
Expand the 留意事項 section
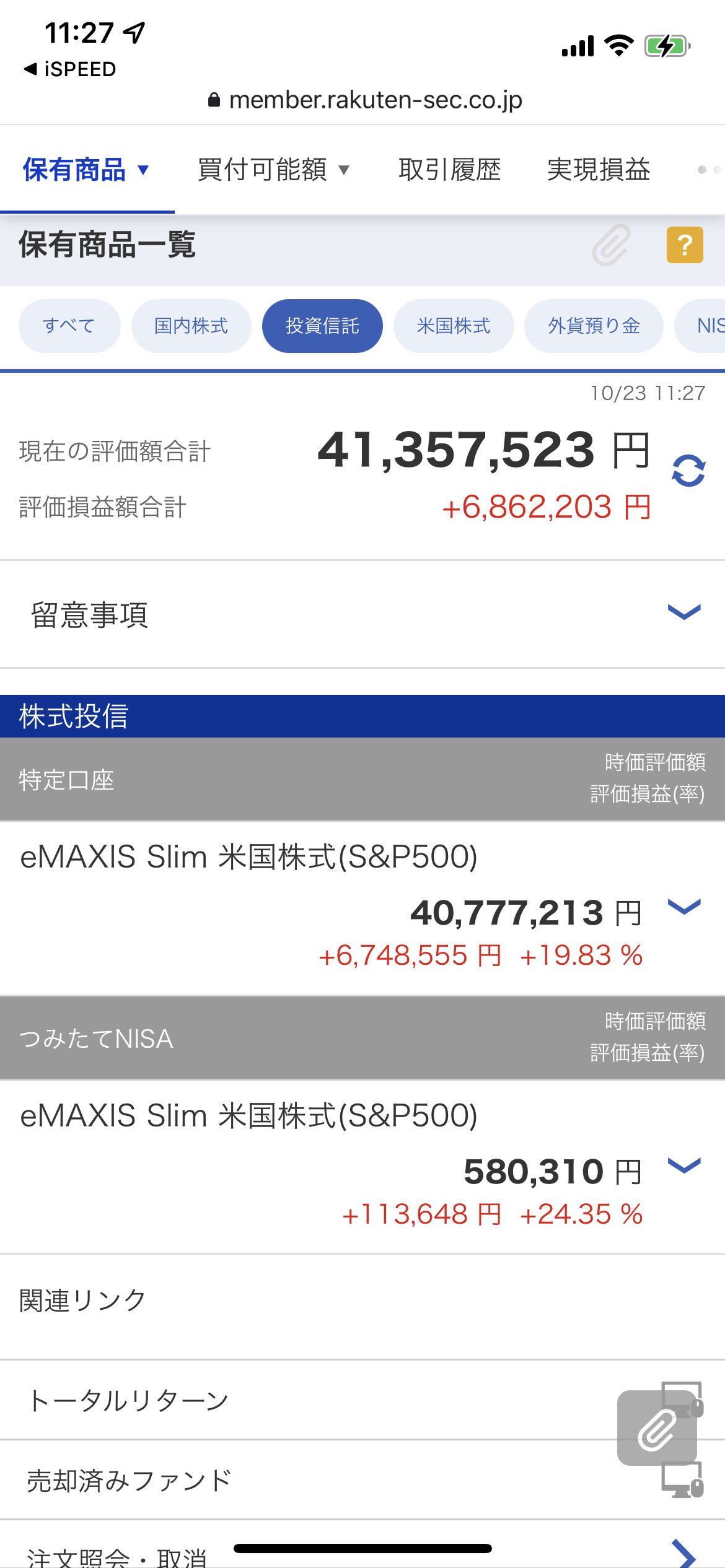pos(683,613)
